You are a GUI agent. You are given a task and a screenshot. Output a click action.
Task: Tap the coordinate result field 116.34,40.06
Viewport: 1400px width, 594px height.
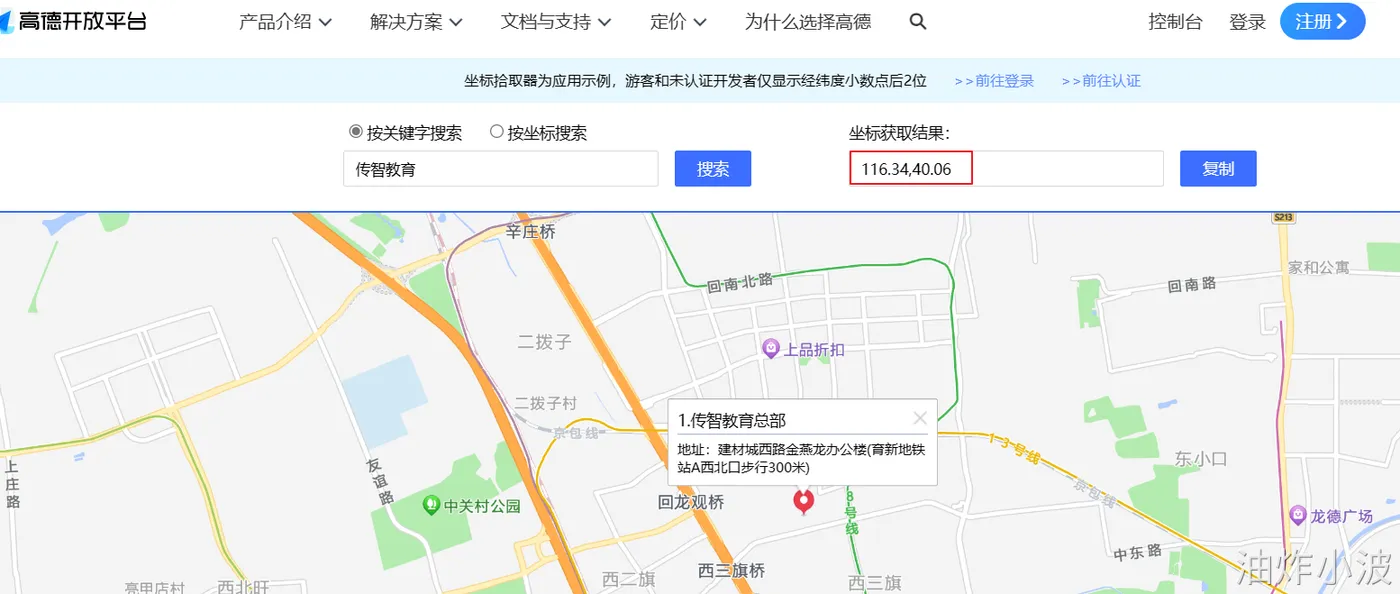(x=1006, y=169)
